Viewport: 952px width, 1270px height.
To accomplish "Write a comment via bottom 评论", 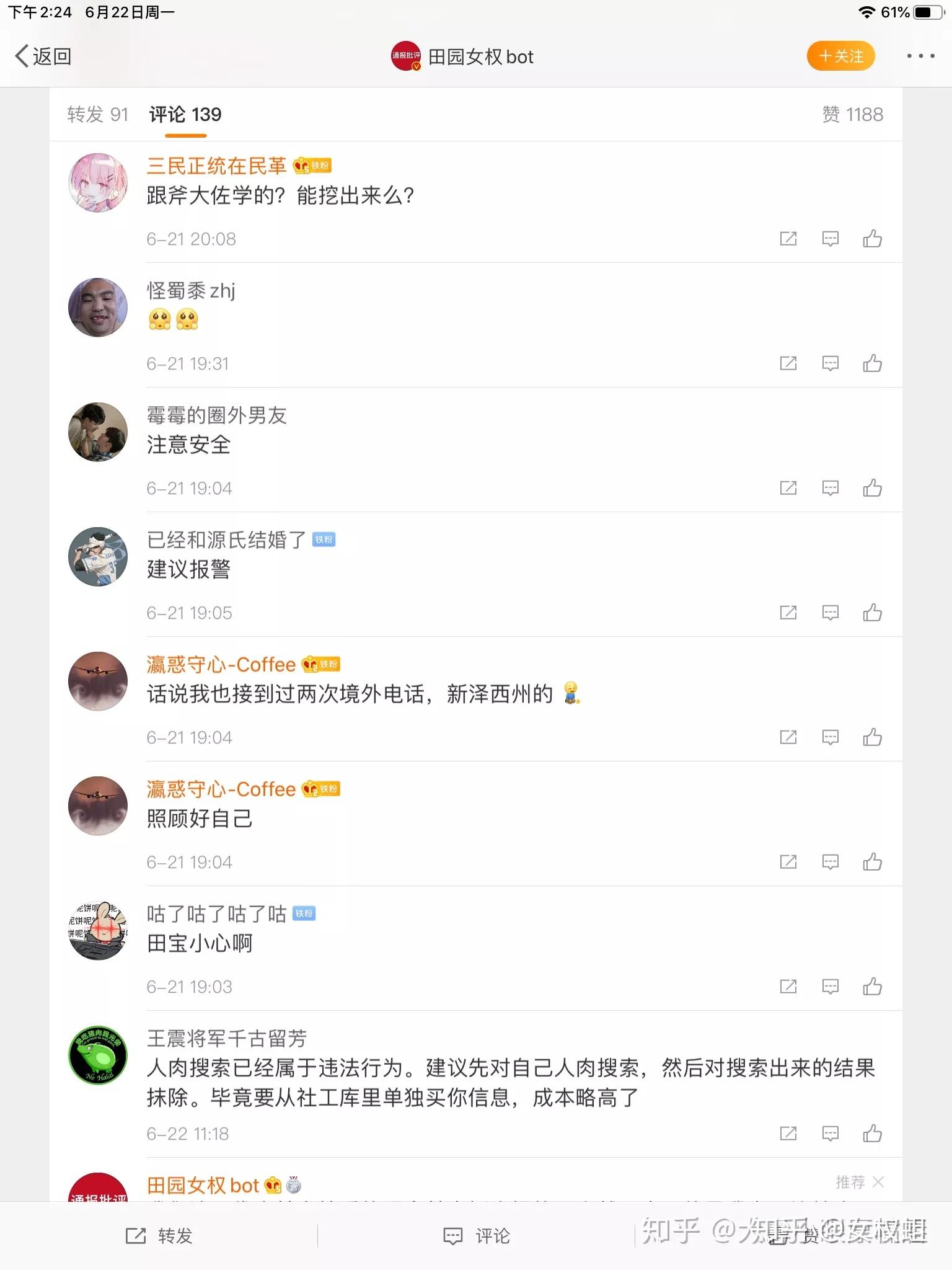I will (x=477, y=1236).
